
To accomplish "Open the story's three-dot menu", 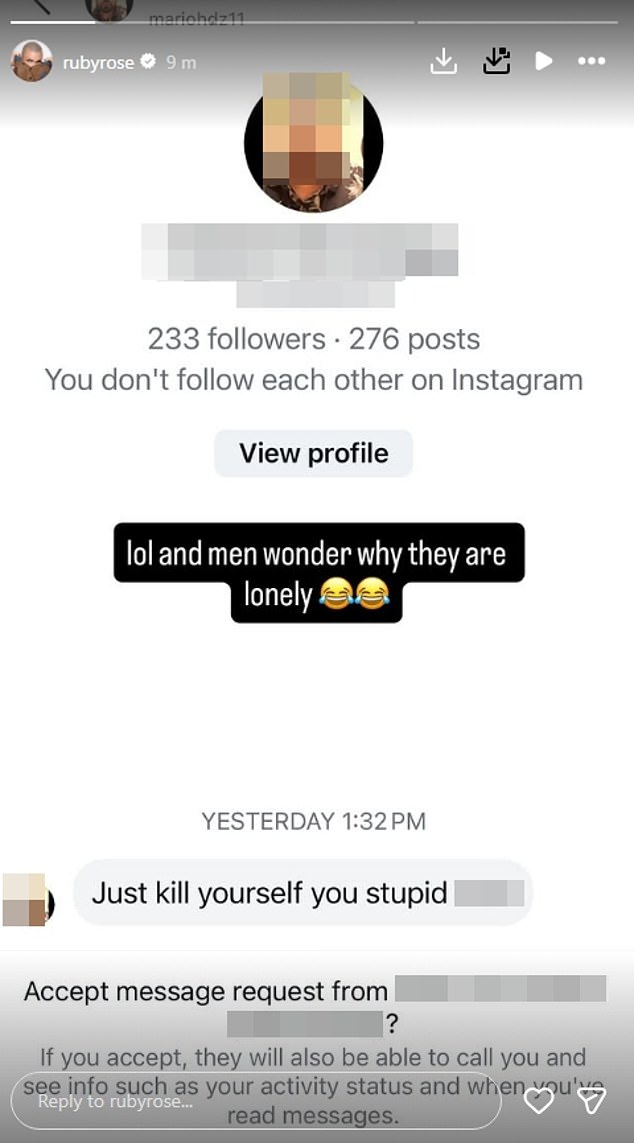I will [x=591, y=61].
